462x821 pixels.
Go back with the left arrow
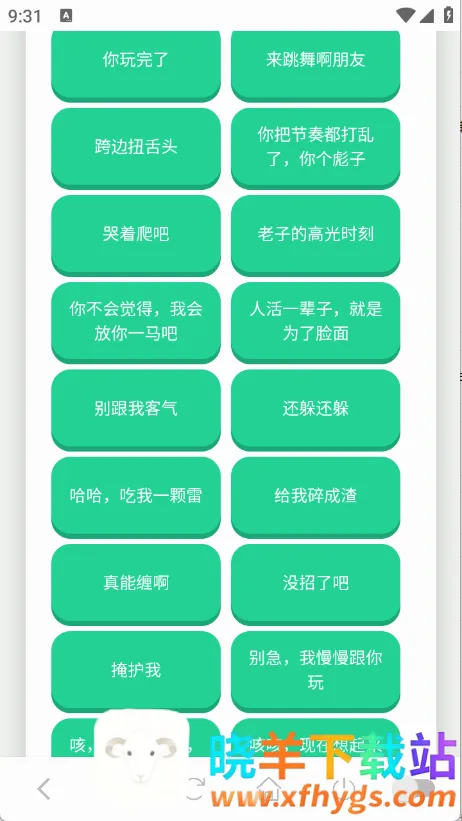(x=45, y=789)
